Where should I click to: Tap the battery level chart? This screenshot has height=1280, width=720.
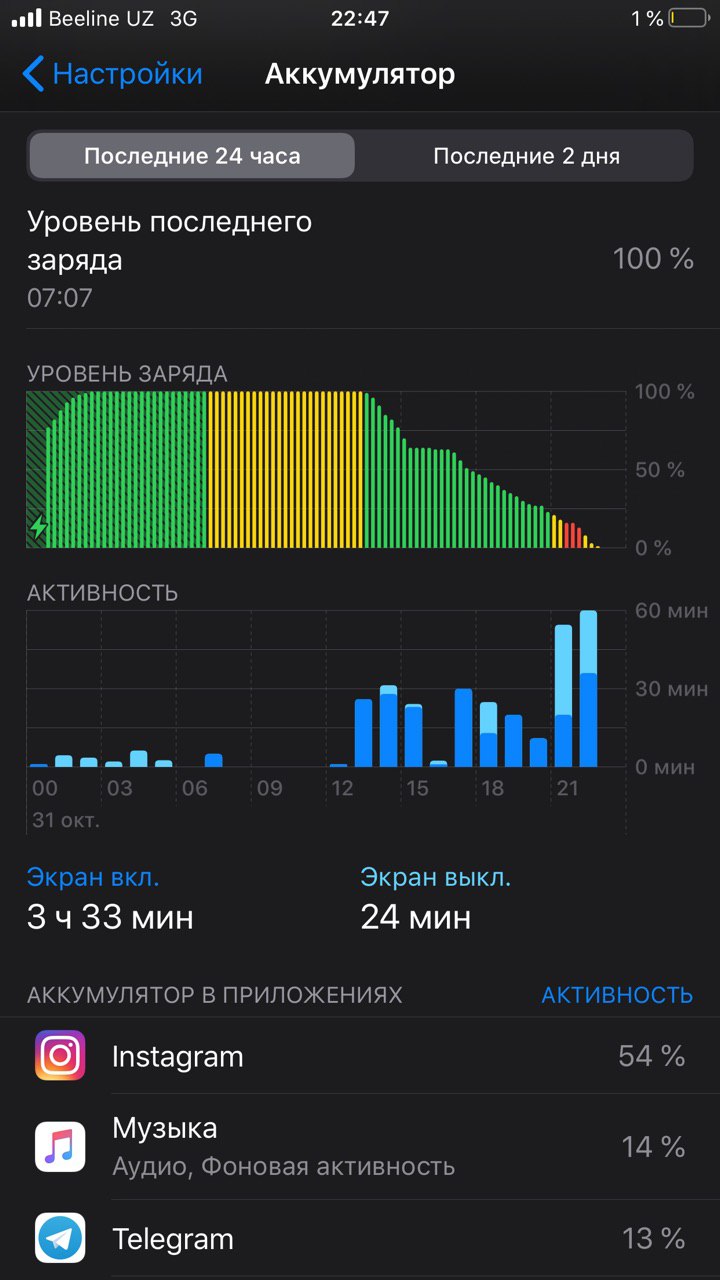pyautogui.click(x=328, y=469)
